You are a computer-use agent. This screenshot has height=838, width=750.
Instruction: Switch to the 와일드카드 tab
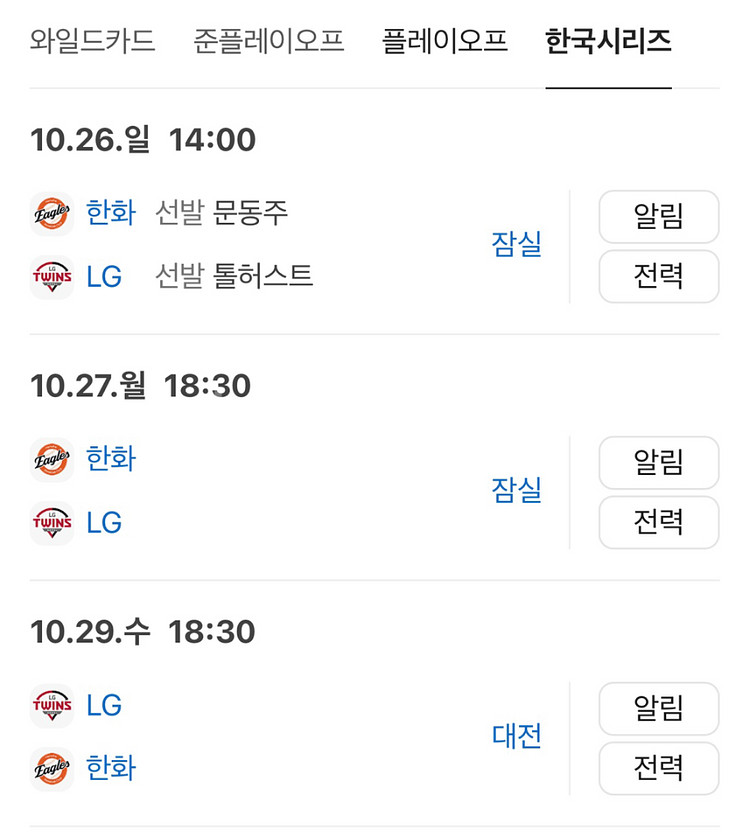92,41
